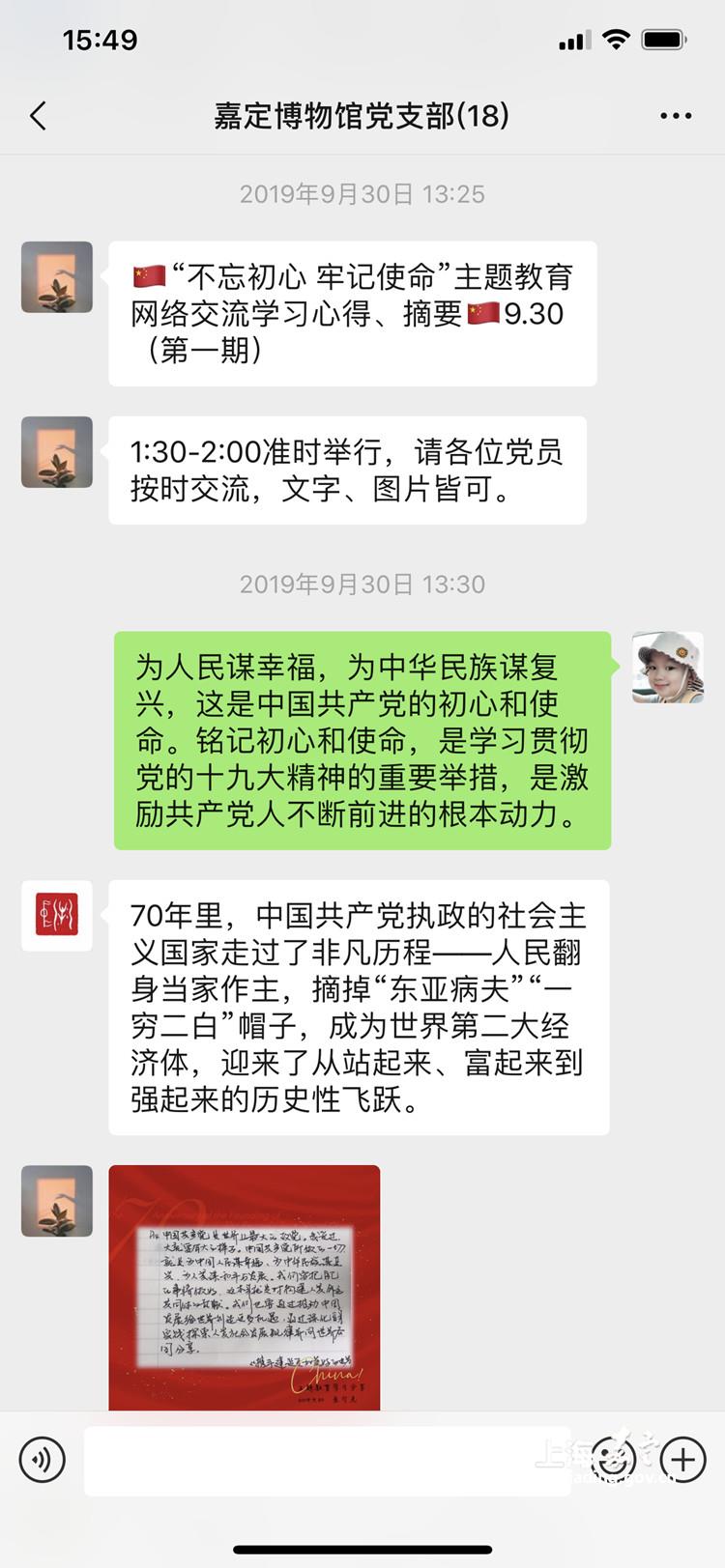Open the group chat options menu
The height and width of the screenshot is (1568, 725).
tap(676, 117)
